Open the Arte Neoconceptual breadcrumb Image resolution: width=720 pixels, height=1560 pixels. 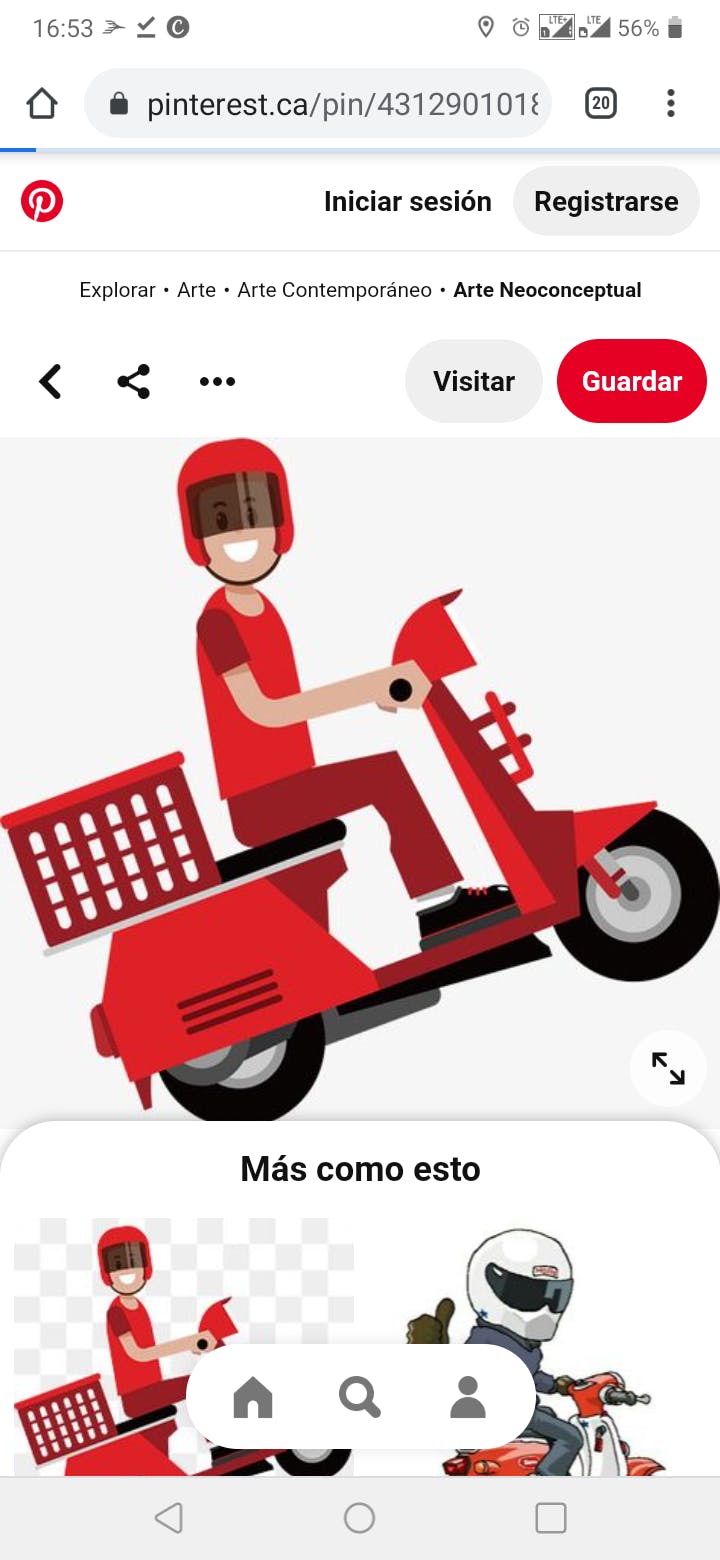(x=547, y=290)
